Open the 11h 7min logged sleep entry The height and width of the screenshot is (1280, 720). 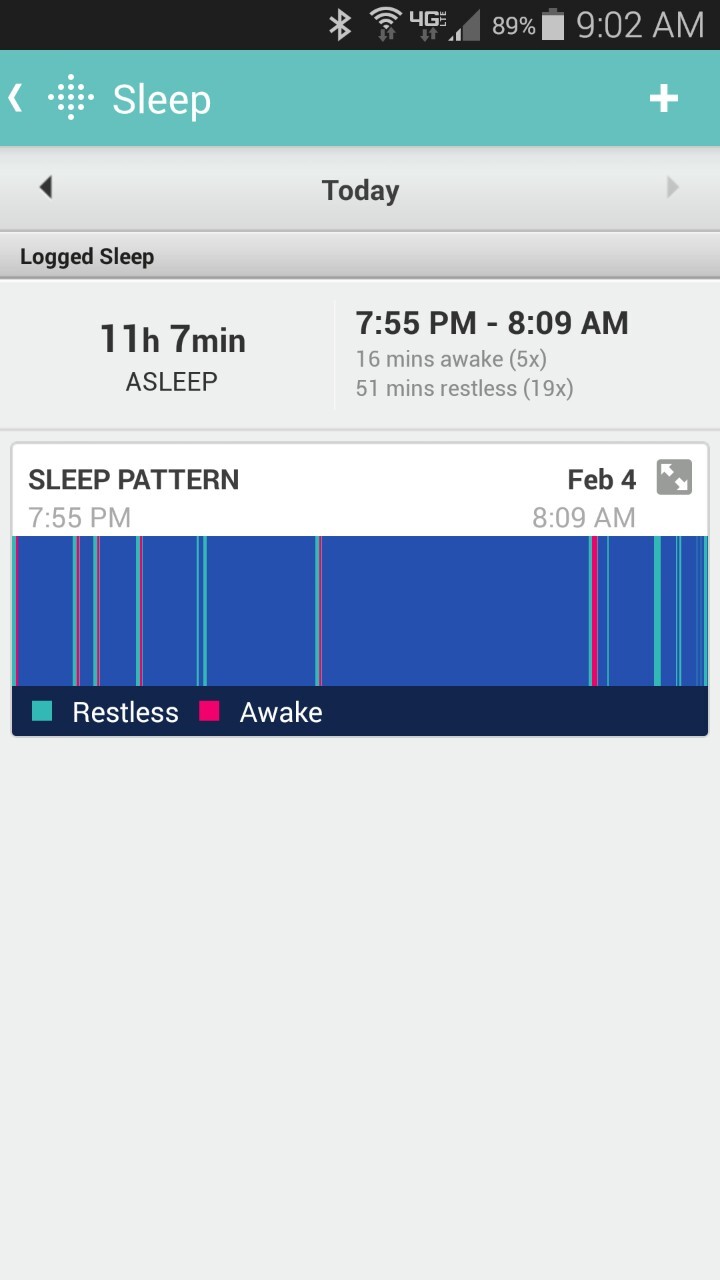pos(360,356)
